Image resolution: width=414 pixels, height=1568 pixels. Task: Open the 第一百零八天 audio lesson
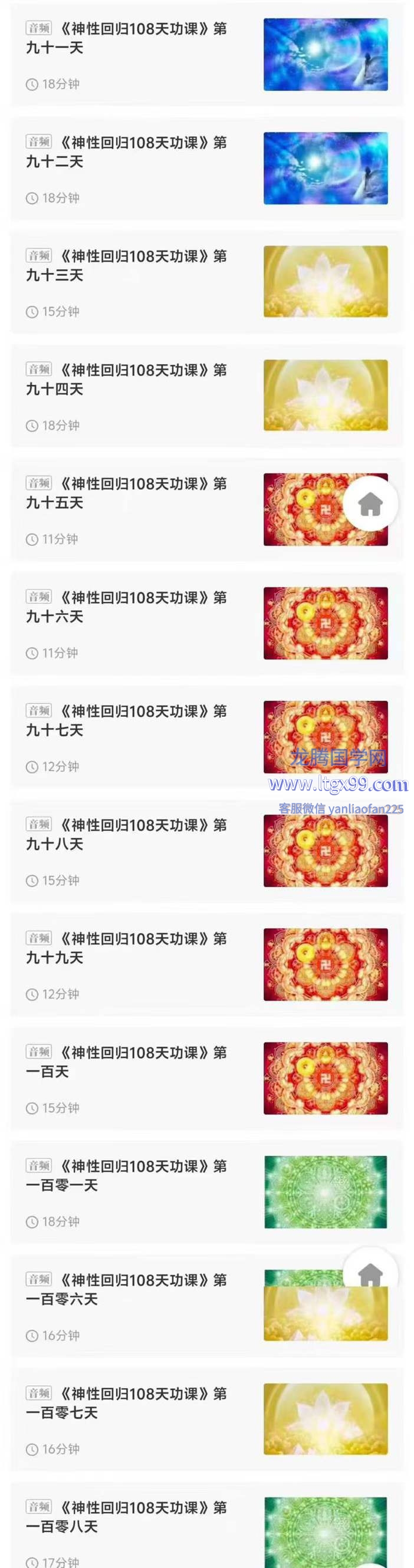pos(126,1517)
